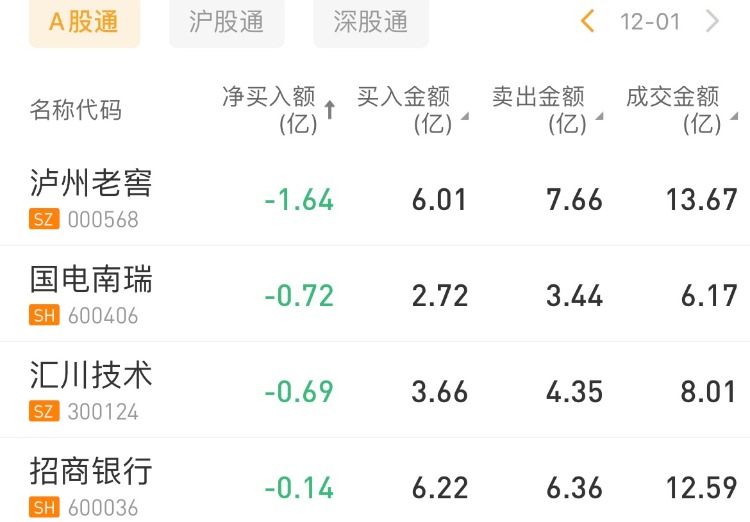Viewport: 750px width, 522px height.
Task: Go to the previous date
Action: [588, 21]
